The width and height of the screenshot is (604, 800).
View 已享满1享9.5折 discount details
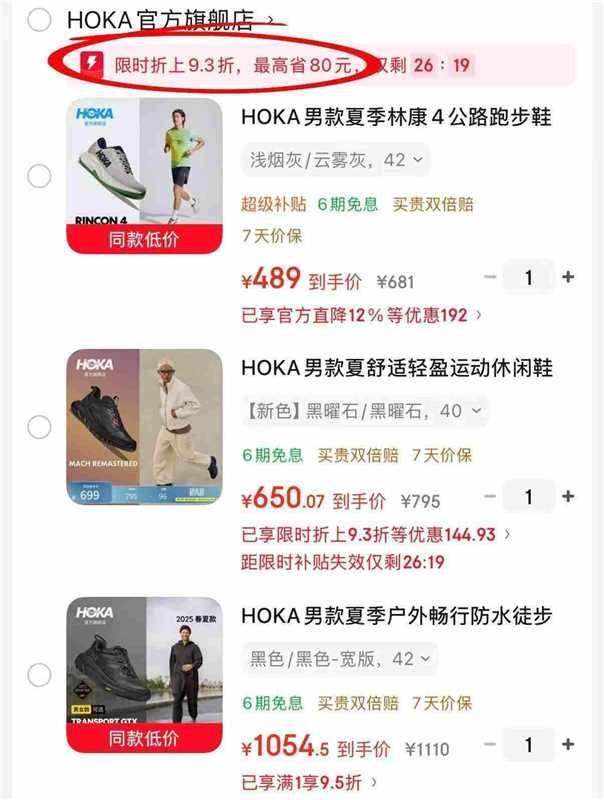[x=309, y=782]
